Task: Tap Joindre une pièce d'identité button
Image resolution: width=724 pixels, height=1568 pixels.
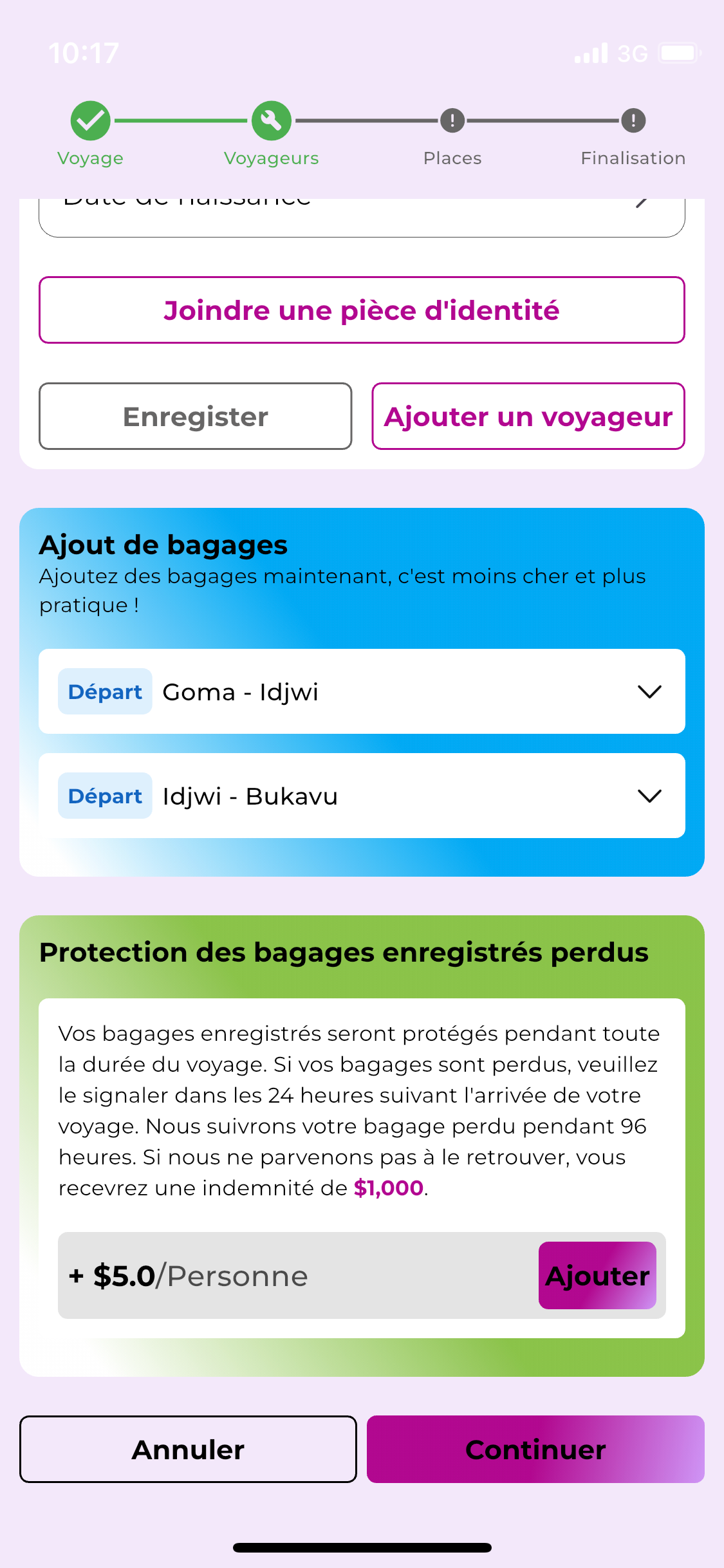Action: tap(362, 310)
